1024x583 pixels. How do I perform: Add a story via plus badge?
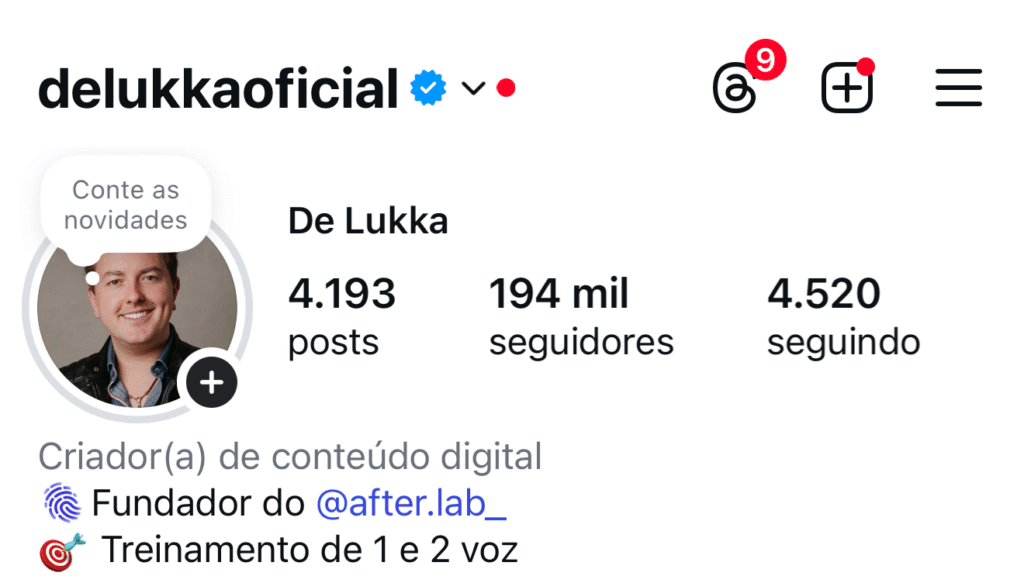pyautogui.click(x=212, y=382)
